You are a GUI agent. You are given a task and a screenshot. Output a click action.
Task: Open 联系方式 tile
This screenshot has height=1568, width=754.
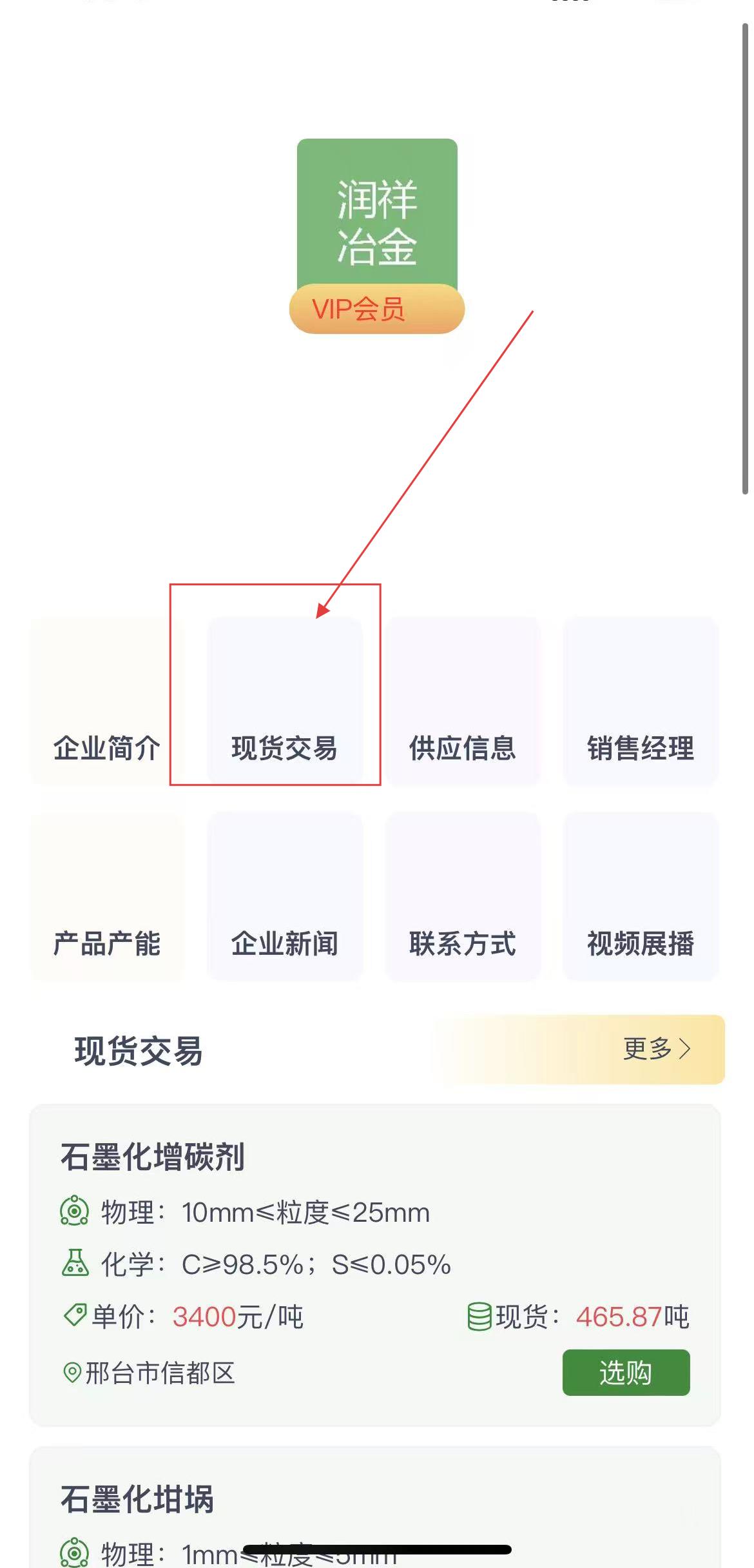coord(463,897)
